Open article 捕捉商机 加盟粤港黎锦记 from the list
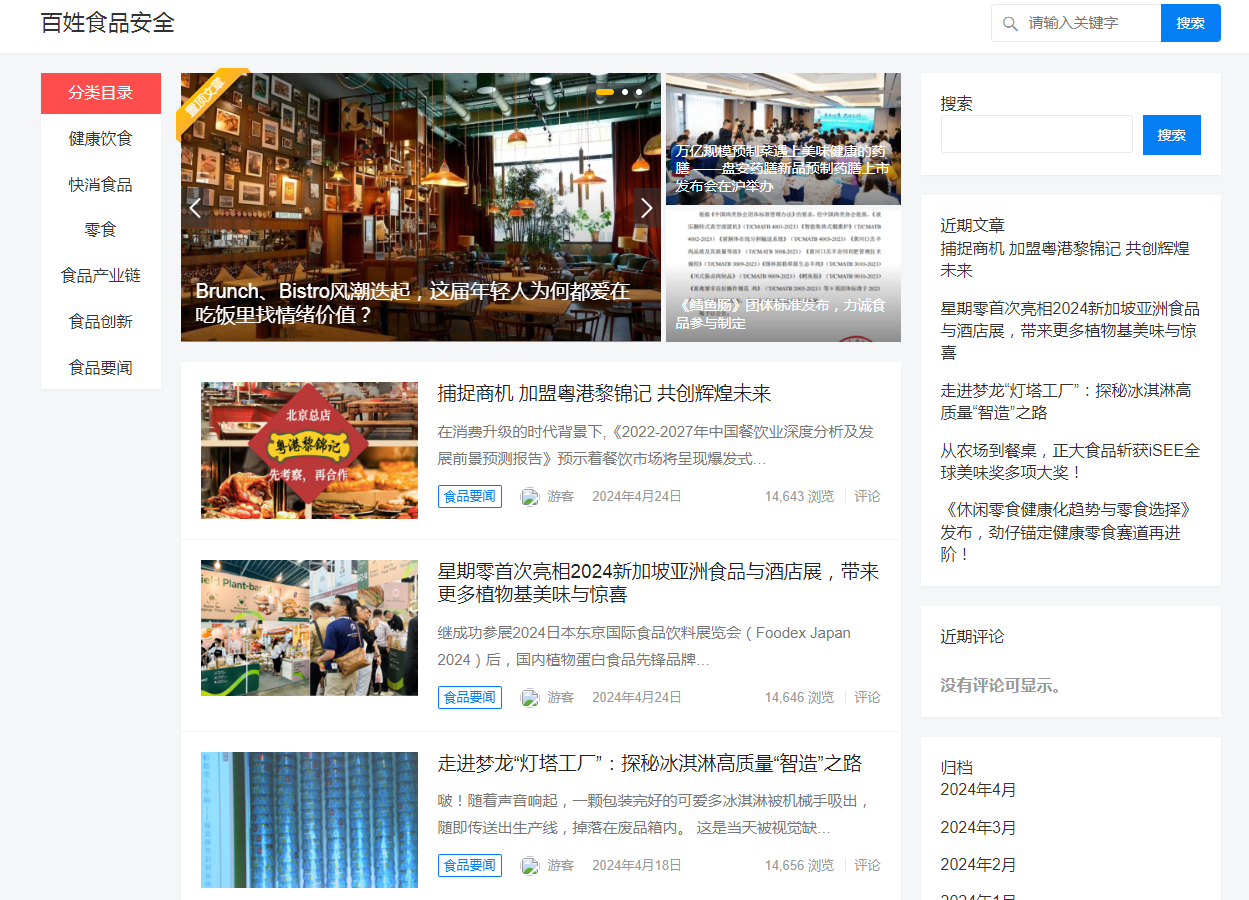The height and width of the screenshot is (900, 1249). click(604, 394)
